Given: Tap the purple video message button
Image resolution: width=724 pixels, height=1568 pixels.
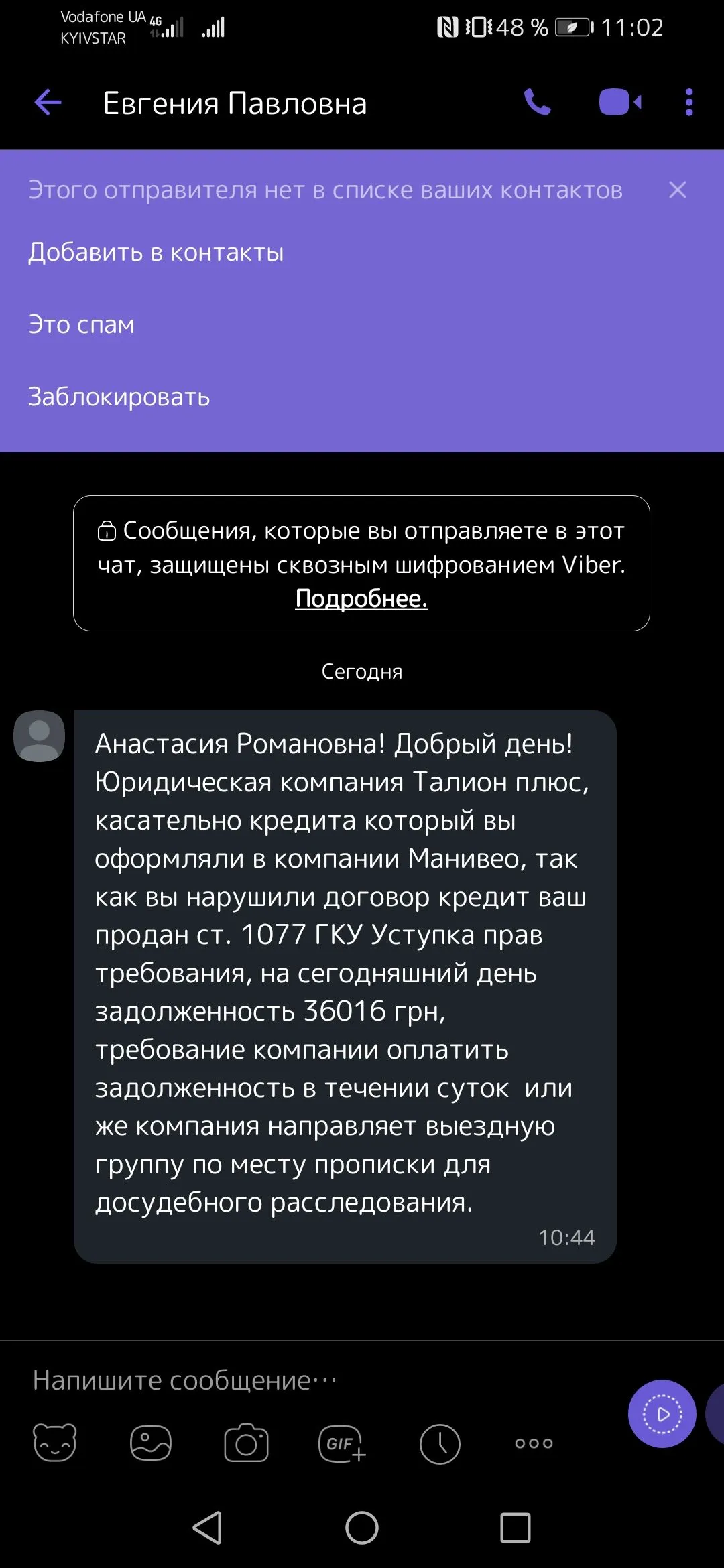Looking at the screenshot, I should click(662, 1414).
